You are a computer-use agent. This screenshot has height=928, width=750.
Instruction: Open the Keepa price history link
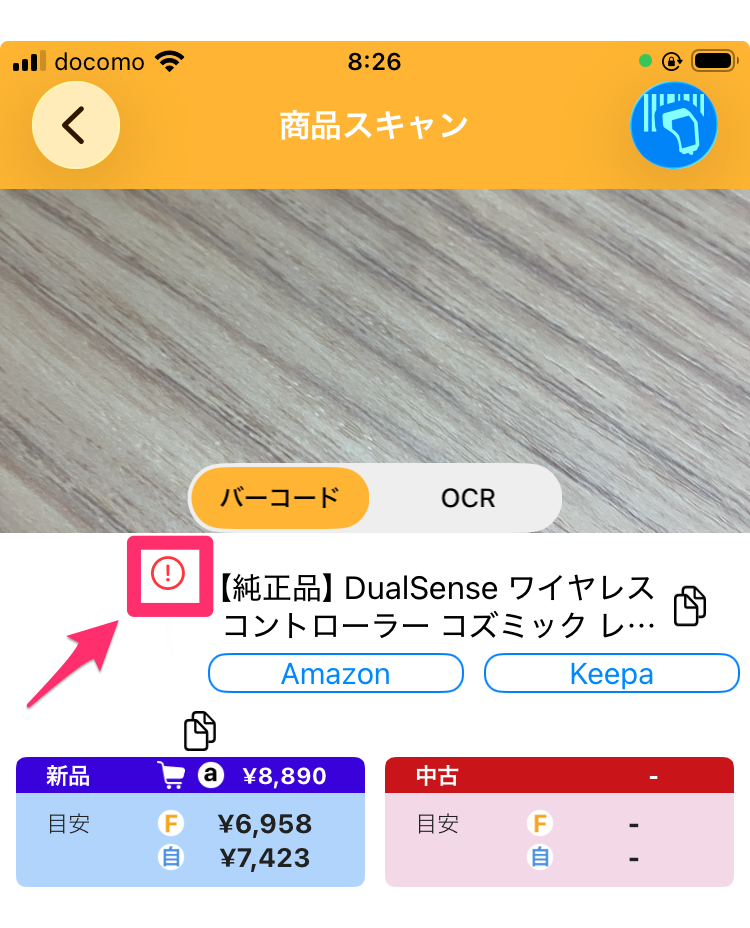[611, 673]
